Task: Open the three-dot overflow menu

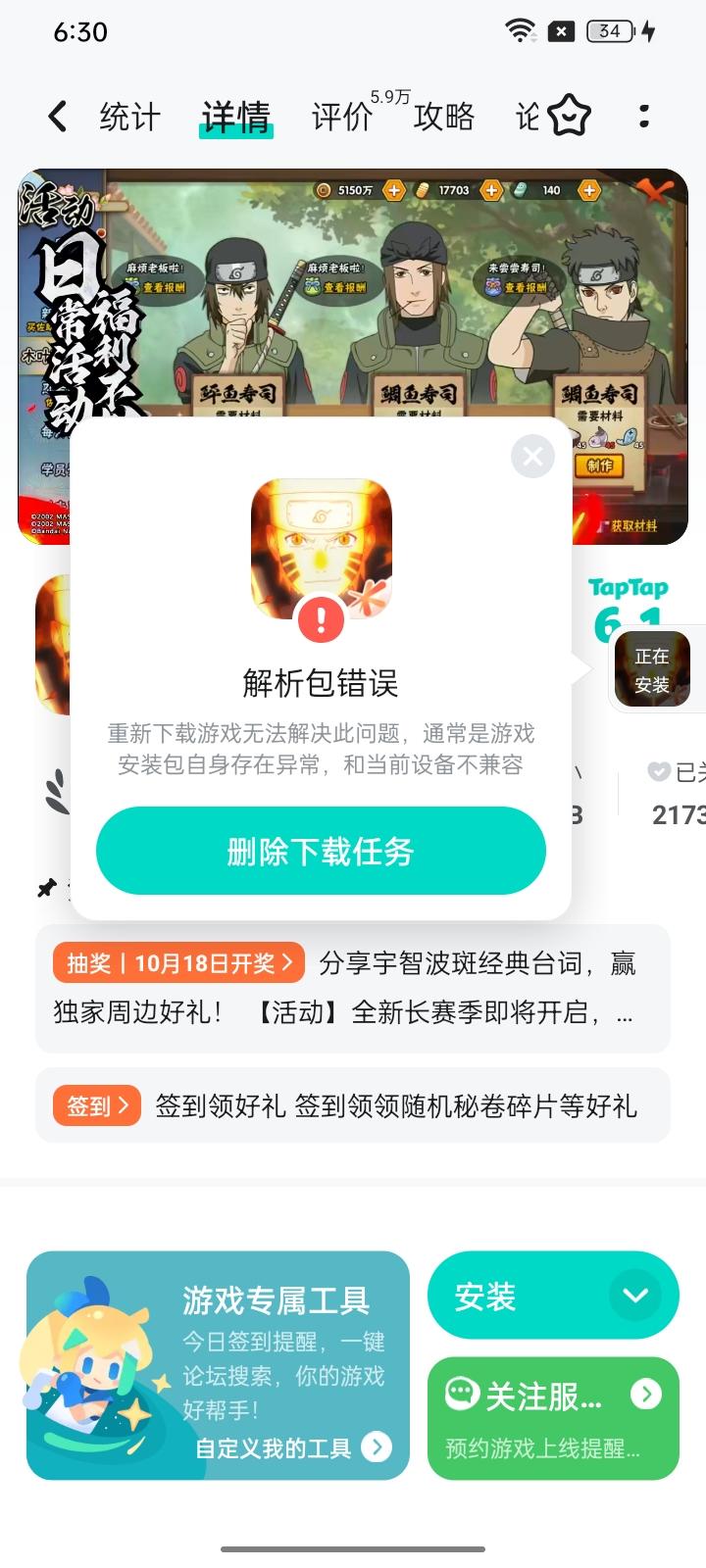Action: coord(644,115)
